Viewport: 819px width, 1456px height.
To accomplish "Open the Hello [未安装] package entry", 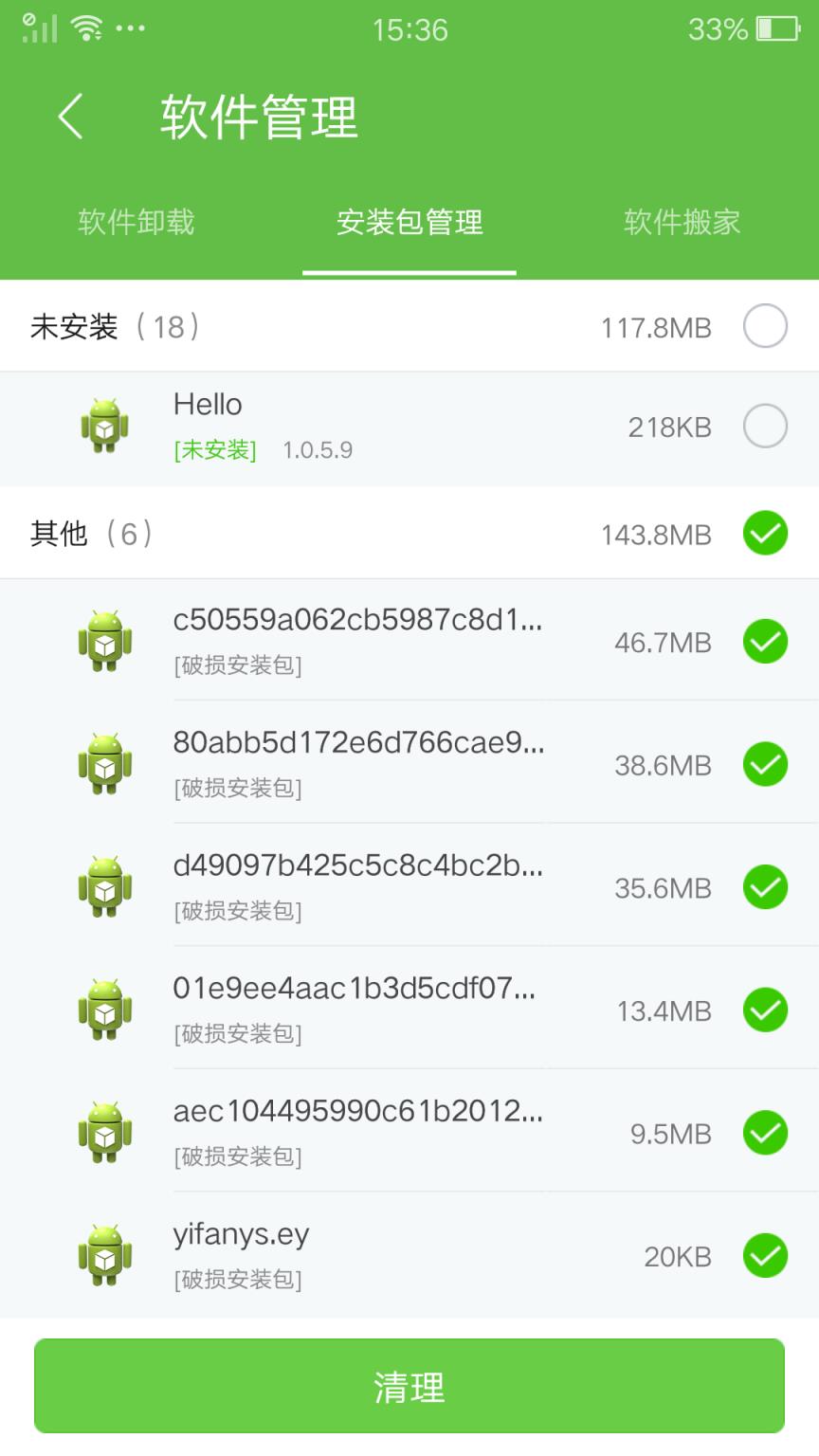I will (x=379, y=426).
